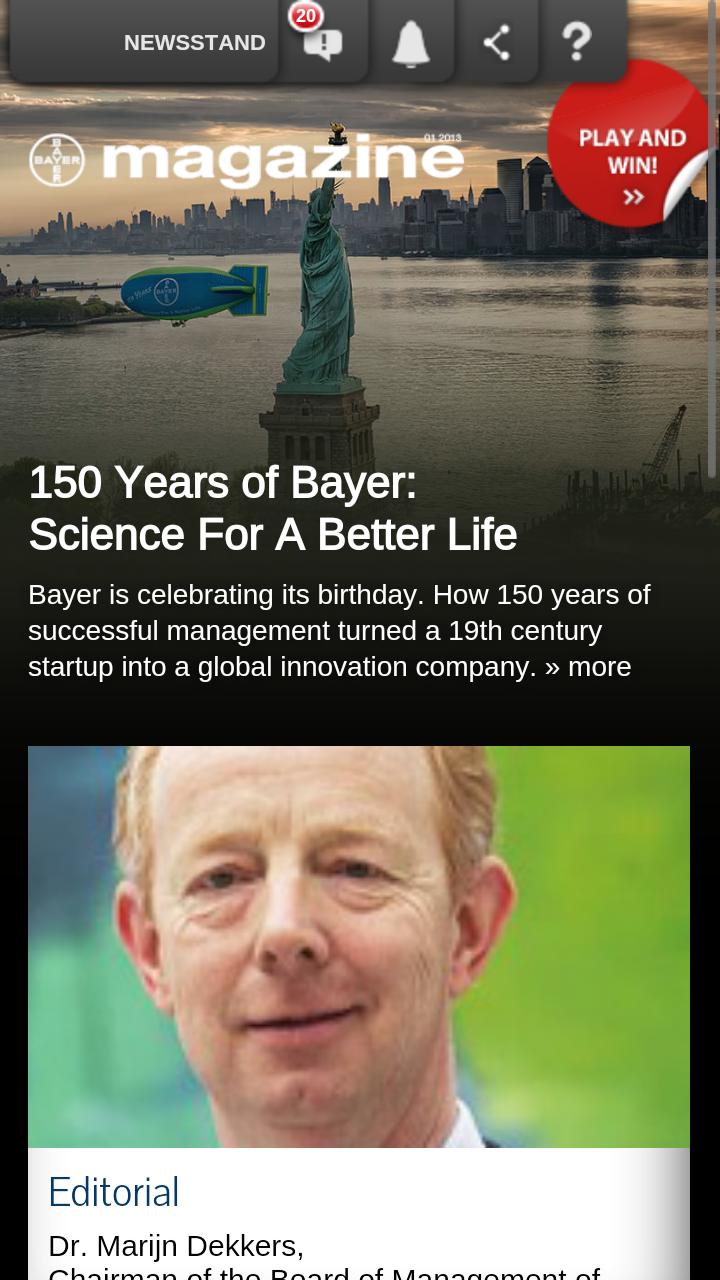The height and width of the screenshot is (1280, 720).
Task: Click the » more link
Action: (588, 666)
